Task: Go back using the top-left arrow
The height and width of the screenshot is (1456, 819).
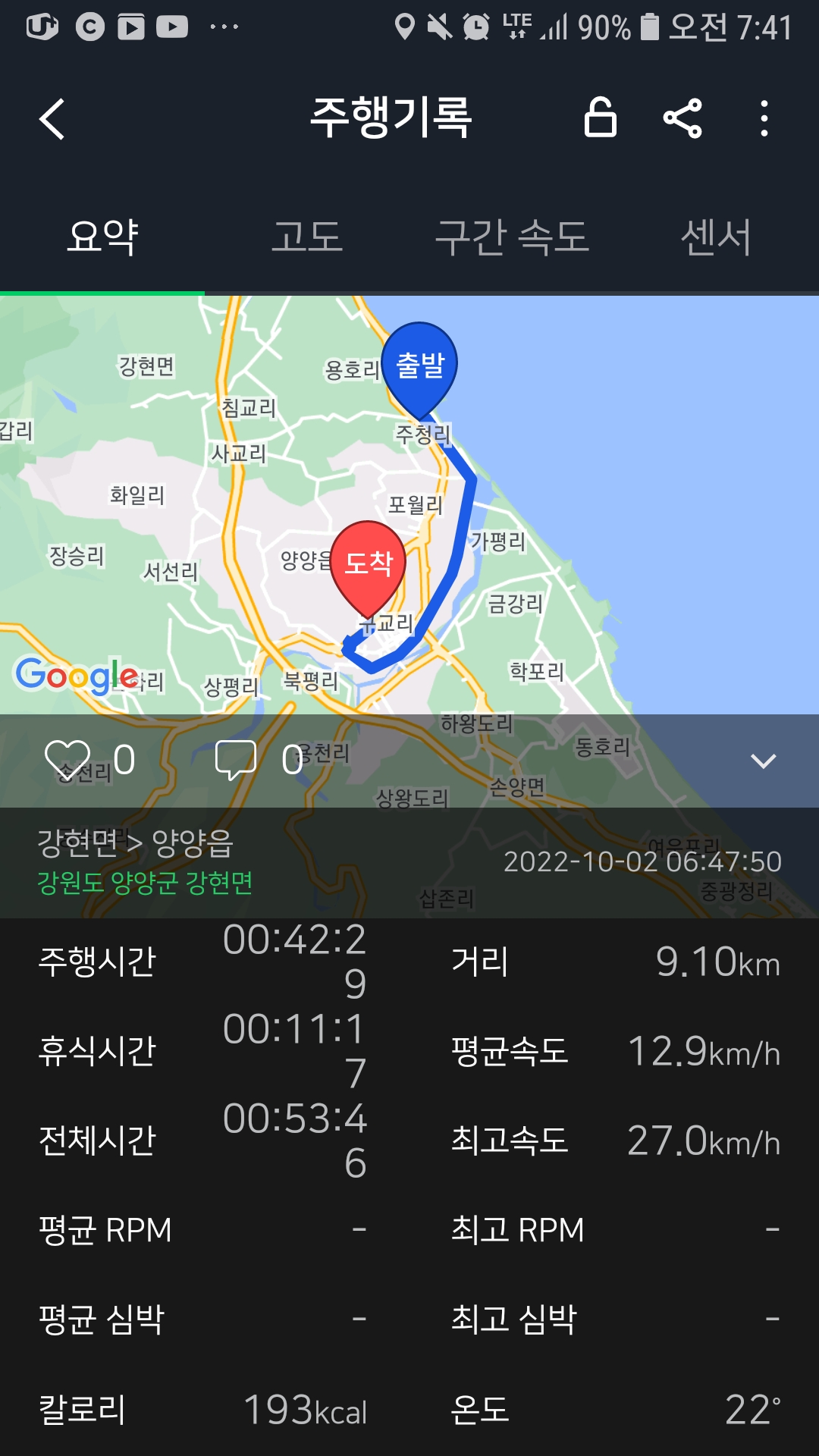Action: pos(52,119)
